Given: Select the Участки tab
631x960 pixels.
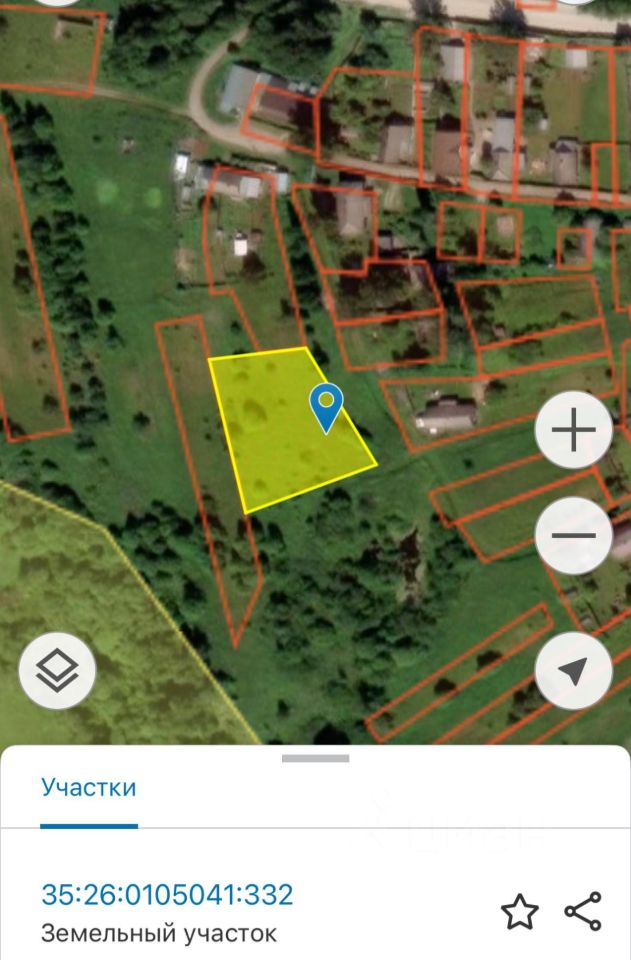Looking at the screenshot, I should [x=89, y=787].
